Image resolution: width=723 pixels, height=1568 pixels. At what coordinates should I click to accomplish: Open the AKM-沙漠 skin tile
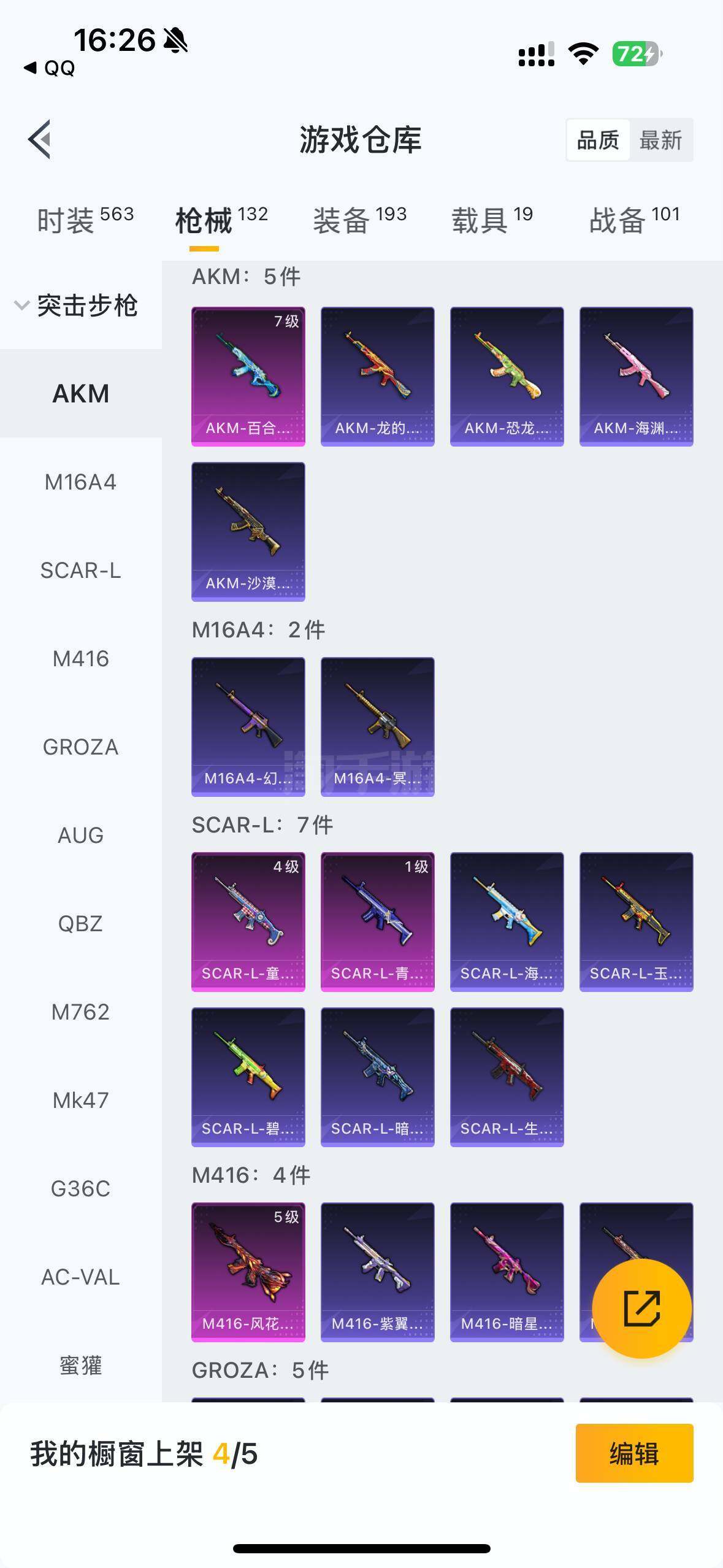click(x=248, y=532)
